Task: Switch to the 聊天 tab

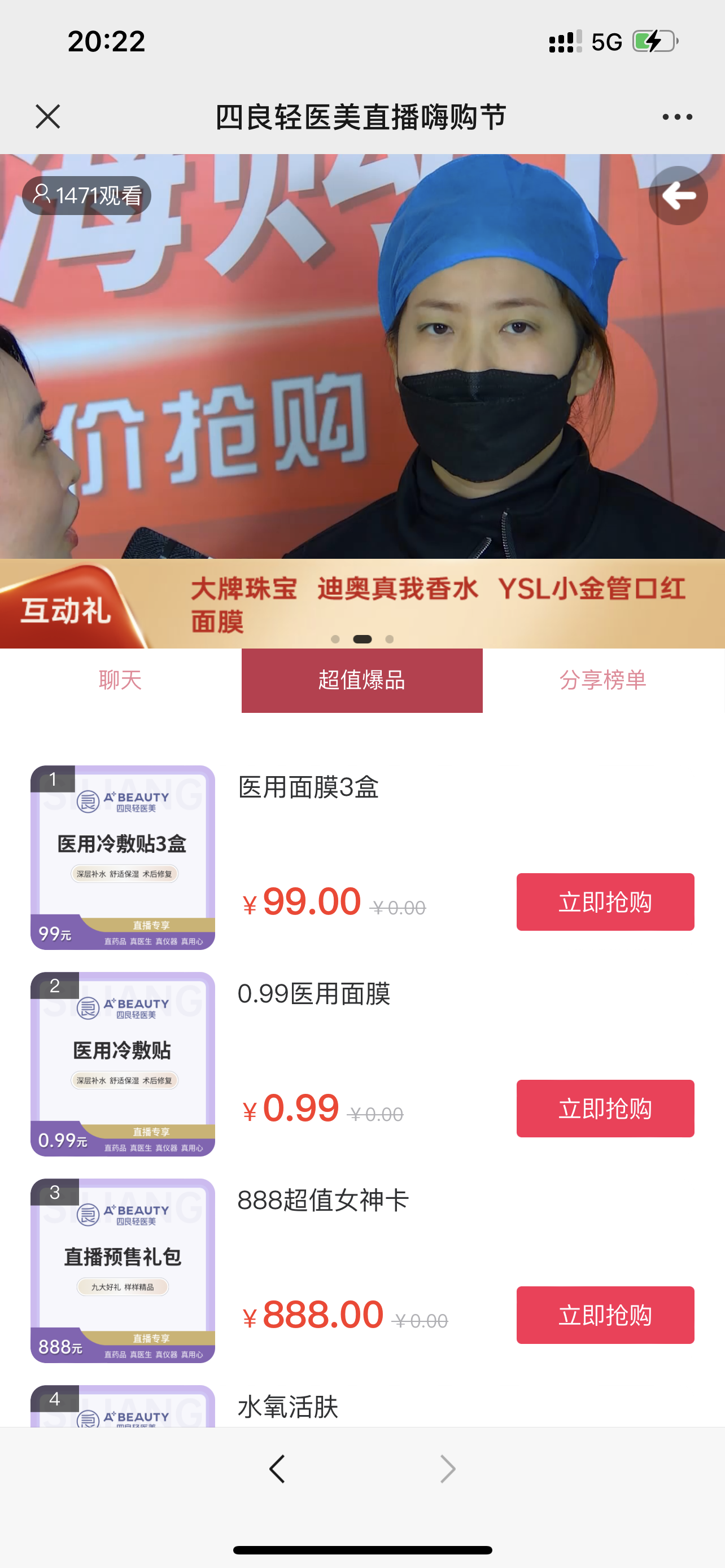Action: pyautogui.click(x=120, y=680)
